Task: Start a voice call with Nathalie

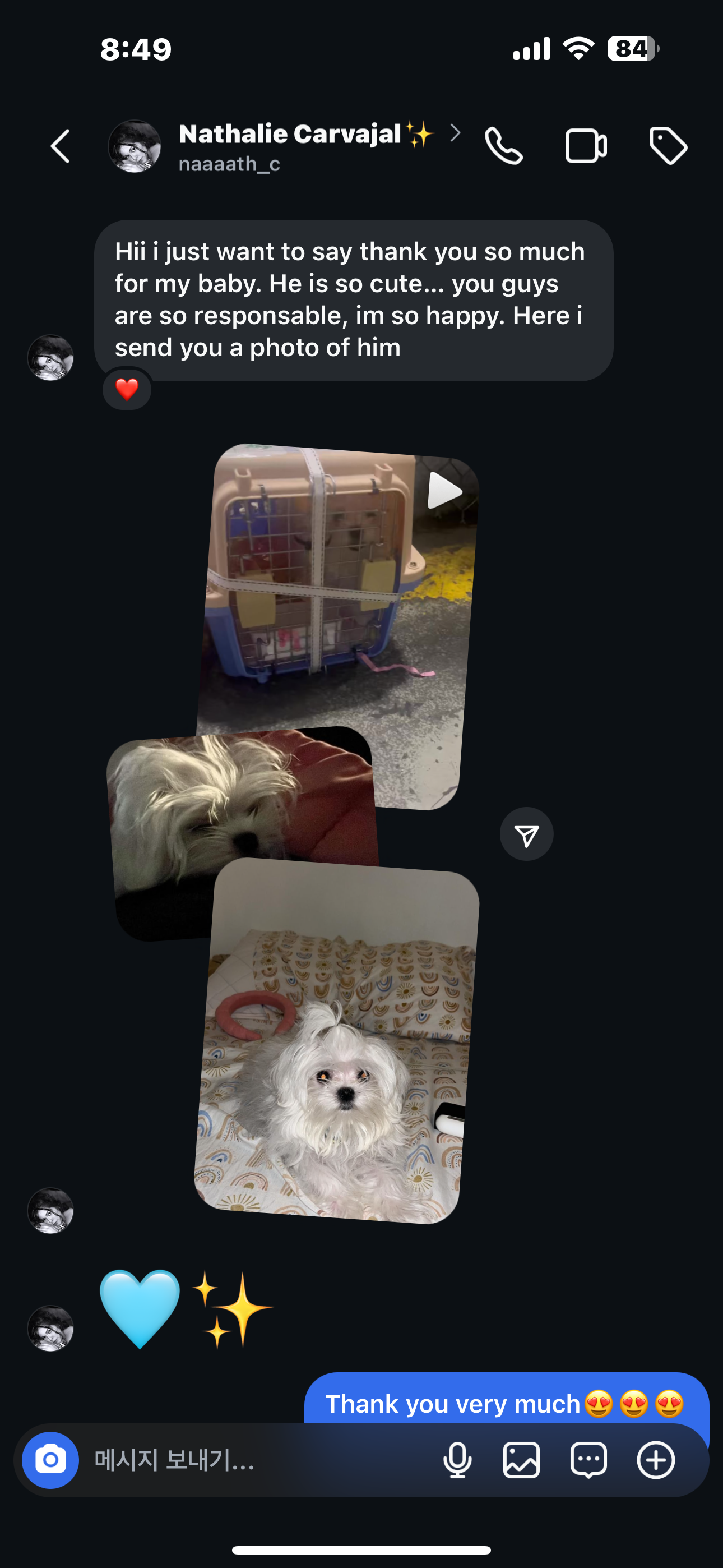Action: [x=503, y=146]
